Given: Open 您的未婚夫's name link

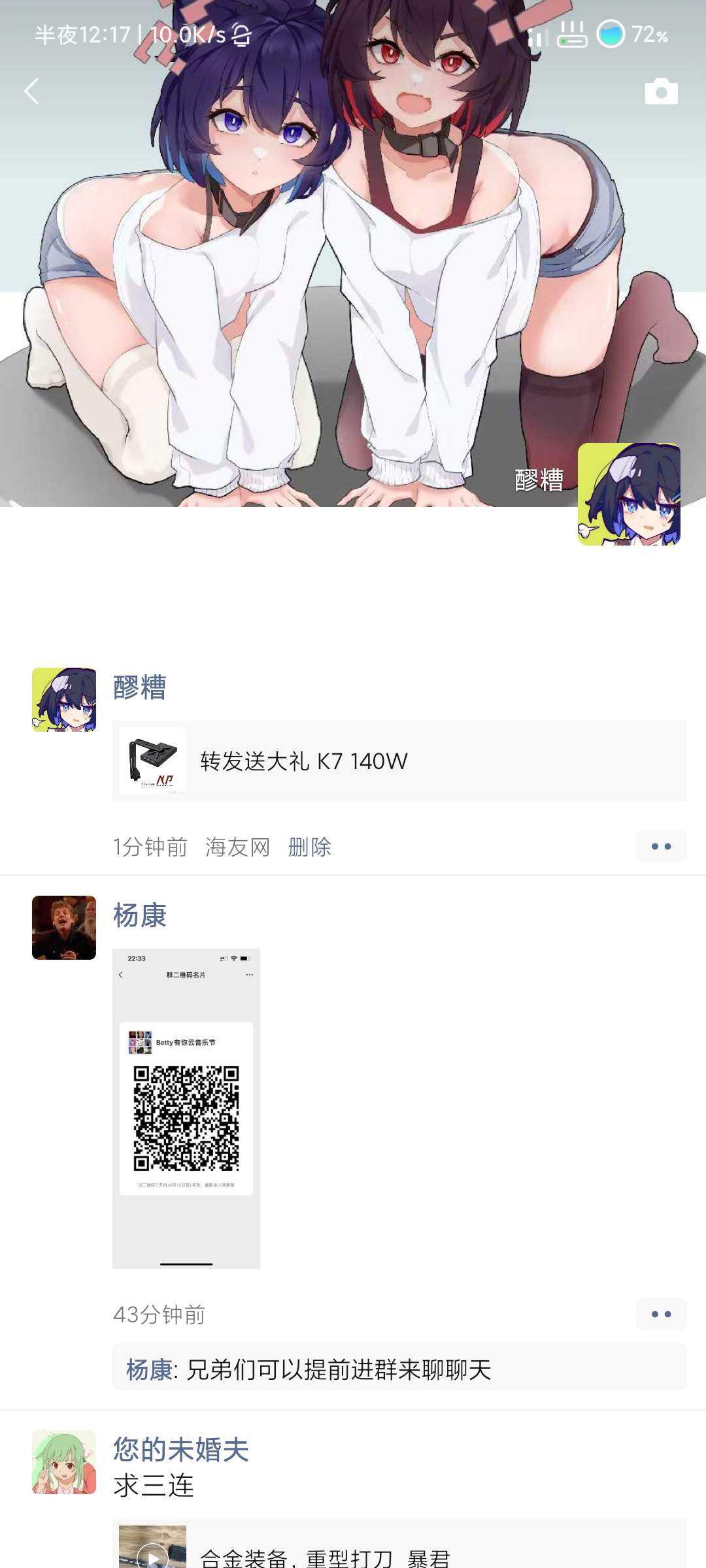Looking at the screenshot, I should pos(181,1449).
